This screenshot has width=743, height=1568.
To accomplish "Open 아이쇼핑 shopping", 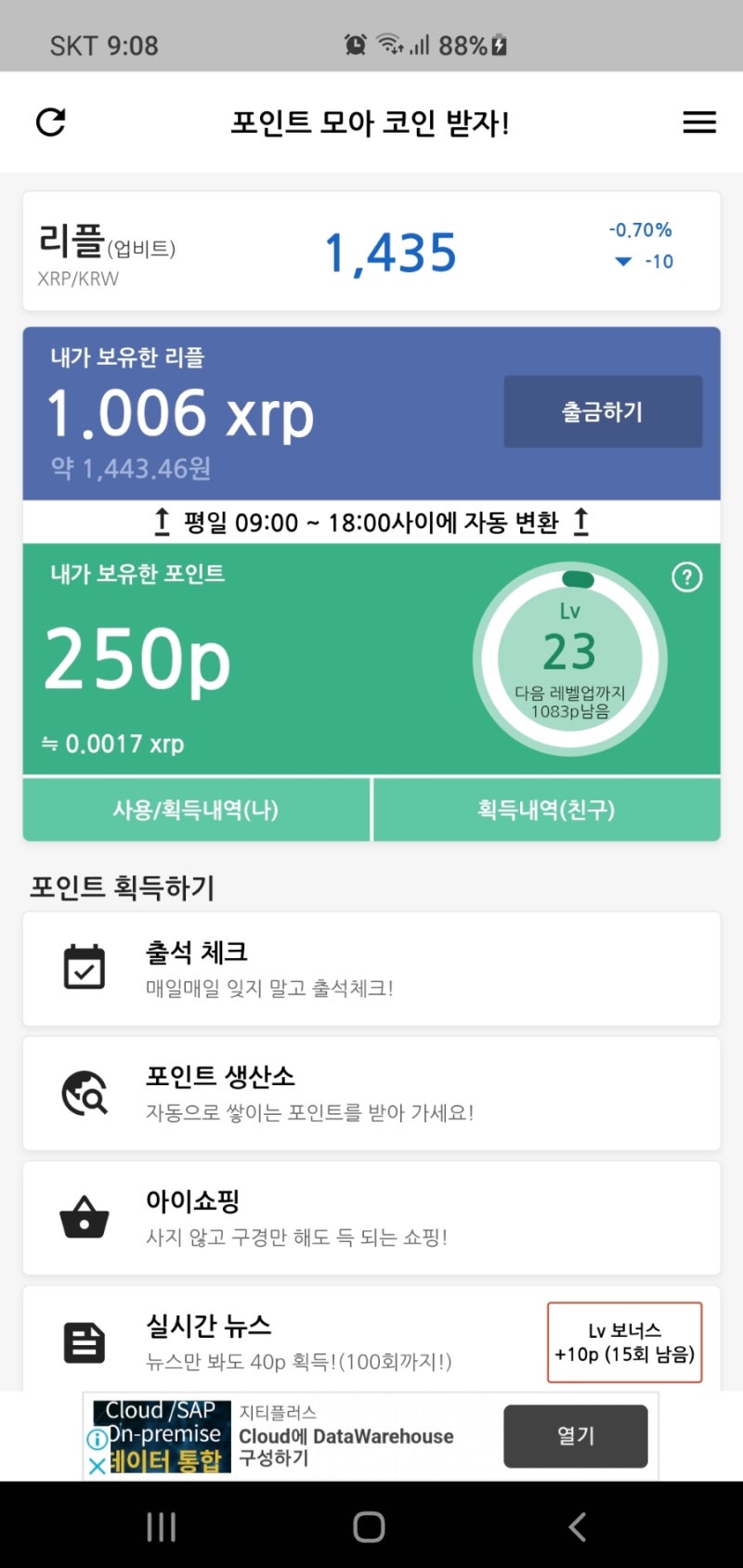I will coord(371,1217).
